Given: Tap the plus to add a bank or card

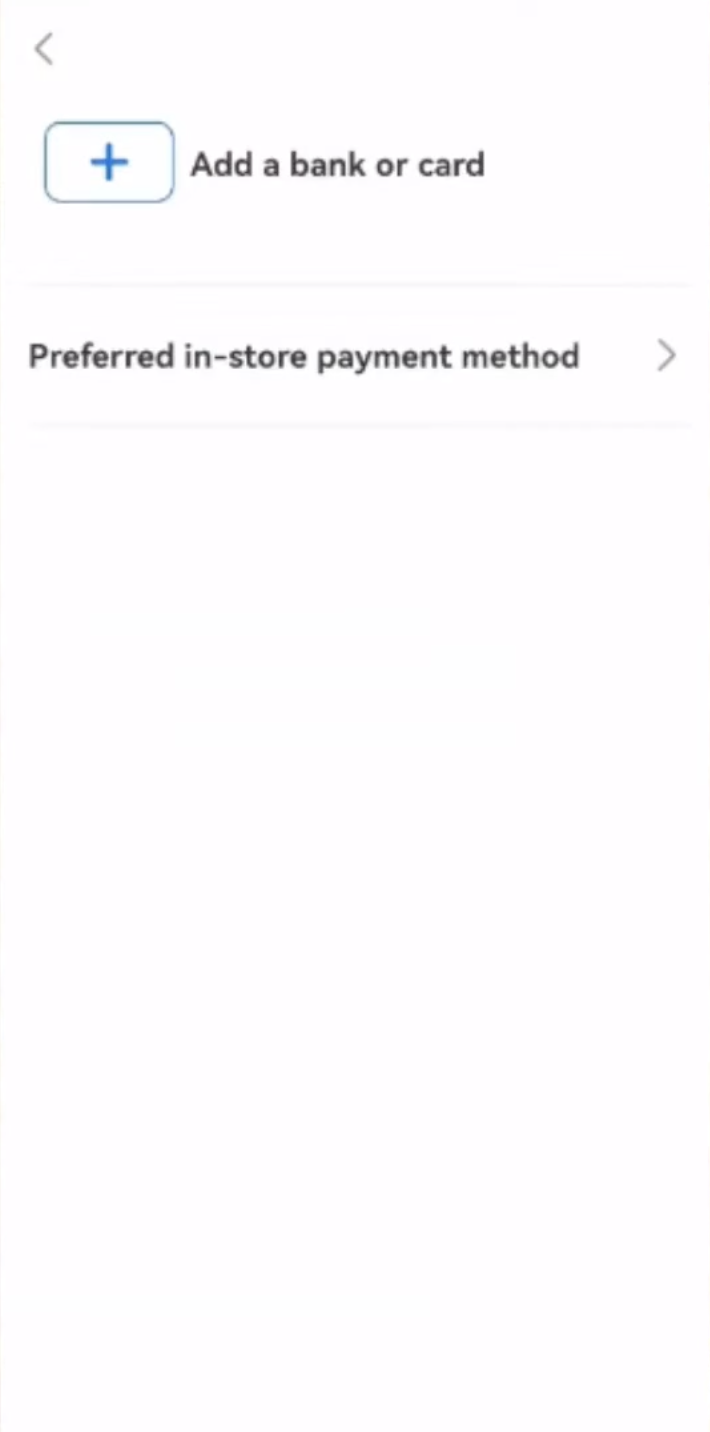Looking at the screenshot, I should pos(109,163).
